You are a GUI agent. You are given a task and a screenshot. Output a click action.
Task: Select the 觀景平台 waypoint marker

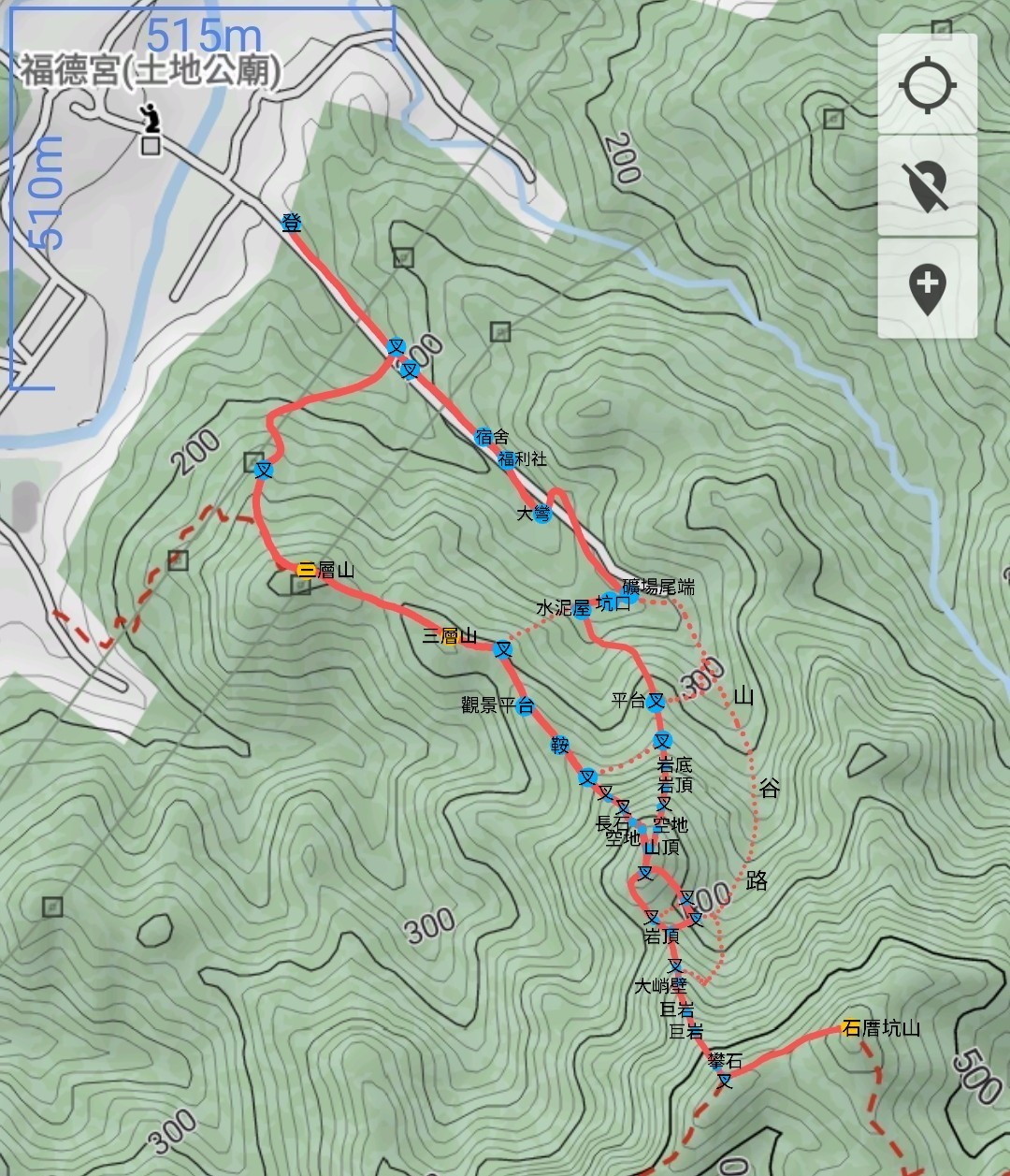(526, 705)
